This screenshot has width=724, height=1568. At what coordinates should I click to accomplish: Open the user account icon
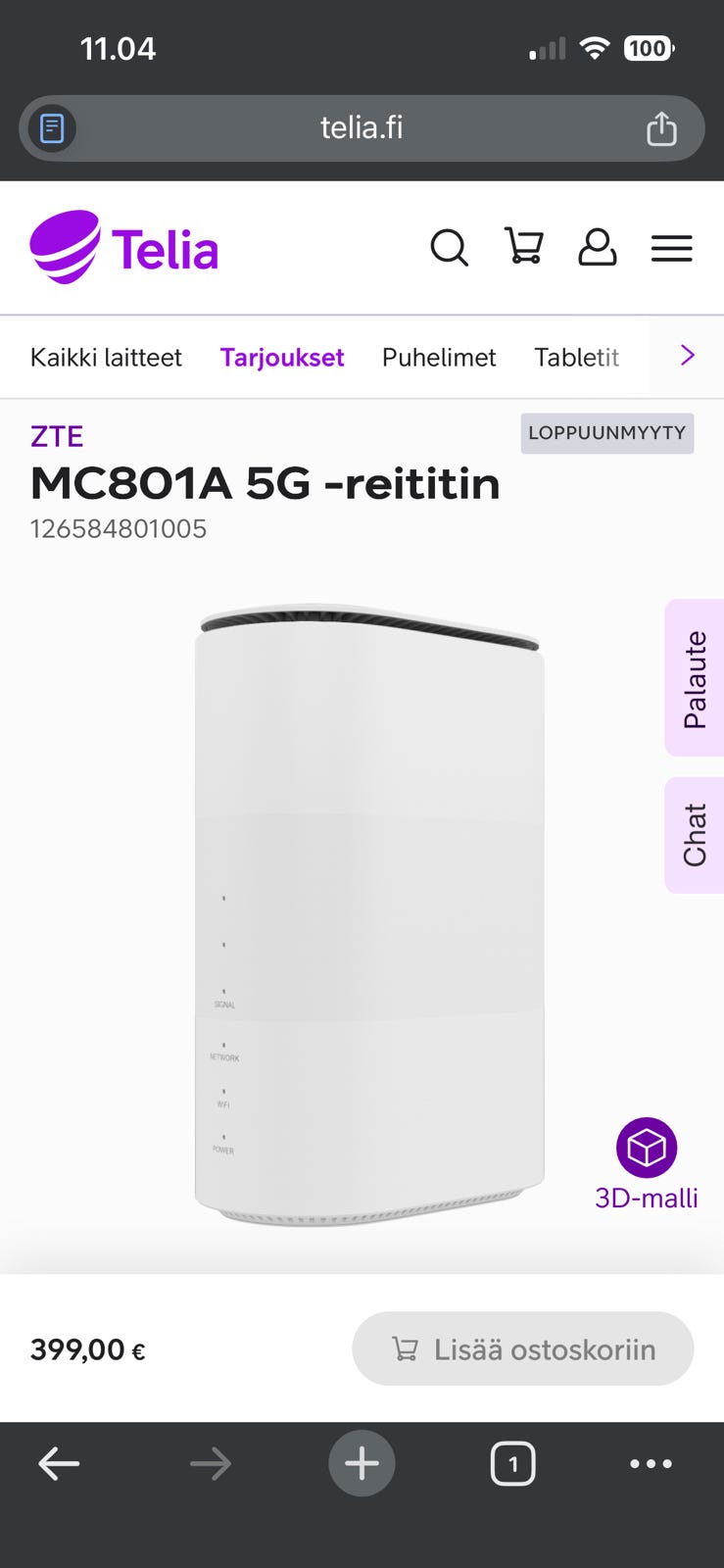tap(597, 248)
